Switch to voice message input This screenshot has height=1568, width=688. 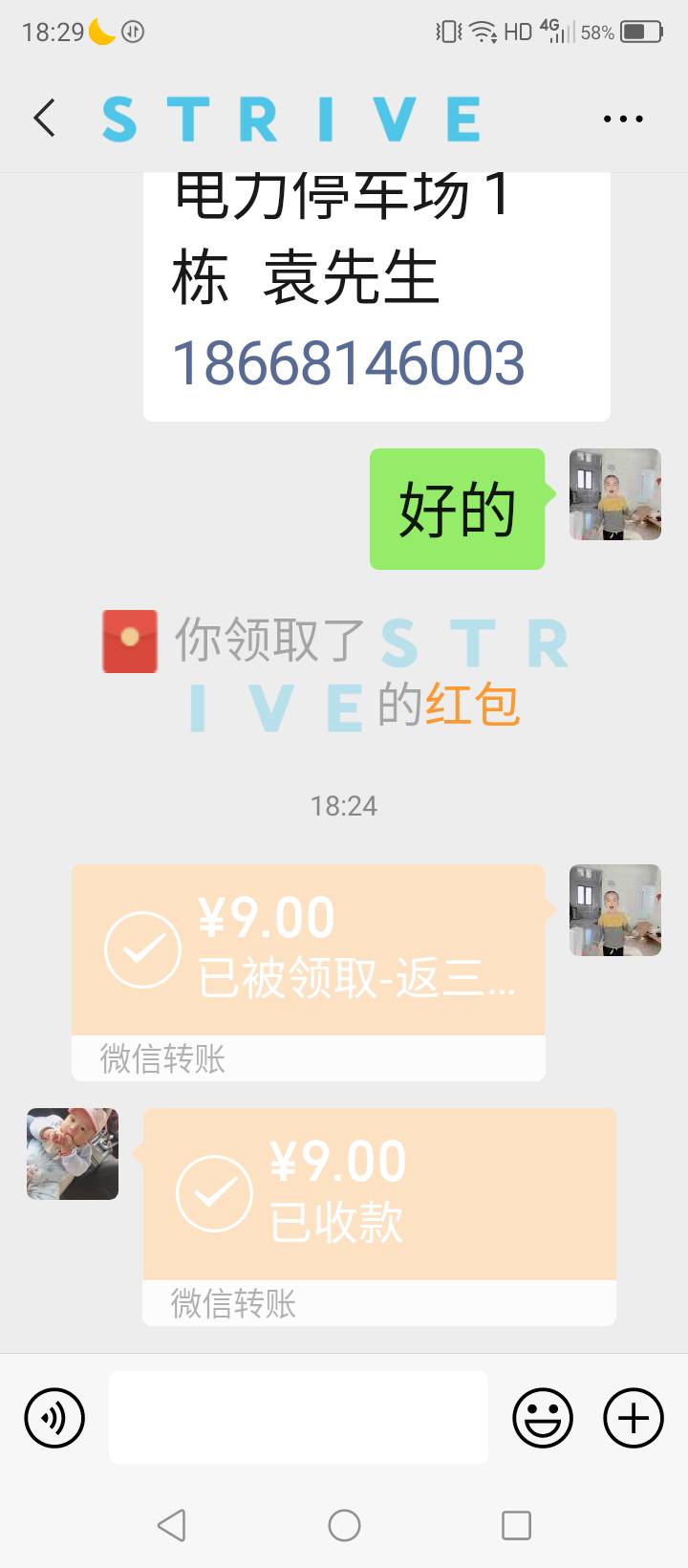point(54,1418)
